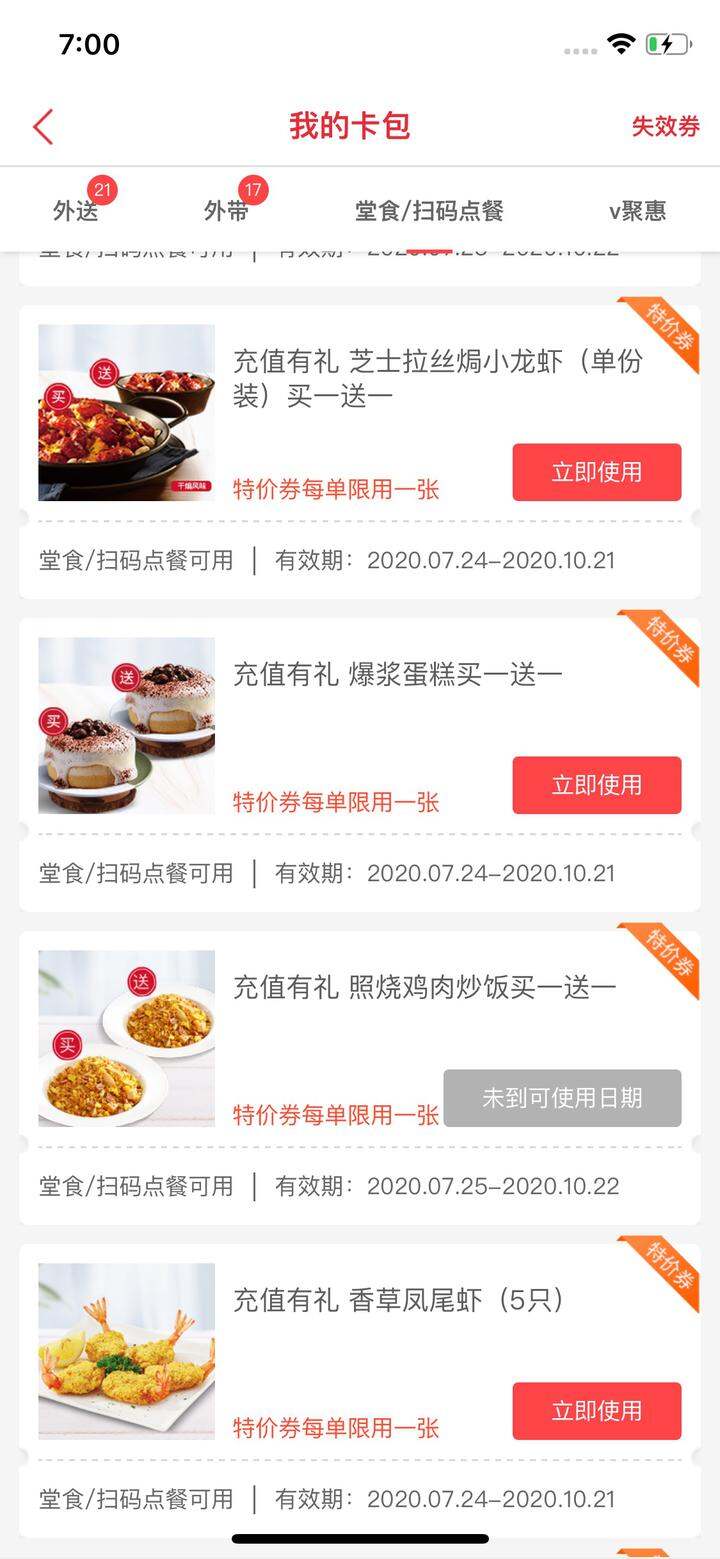Go back using the red arrow
The image size is (720, 1559).
tap(42, 127)
